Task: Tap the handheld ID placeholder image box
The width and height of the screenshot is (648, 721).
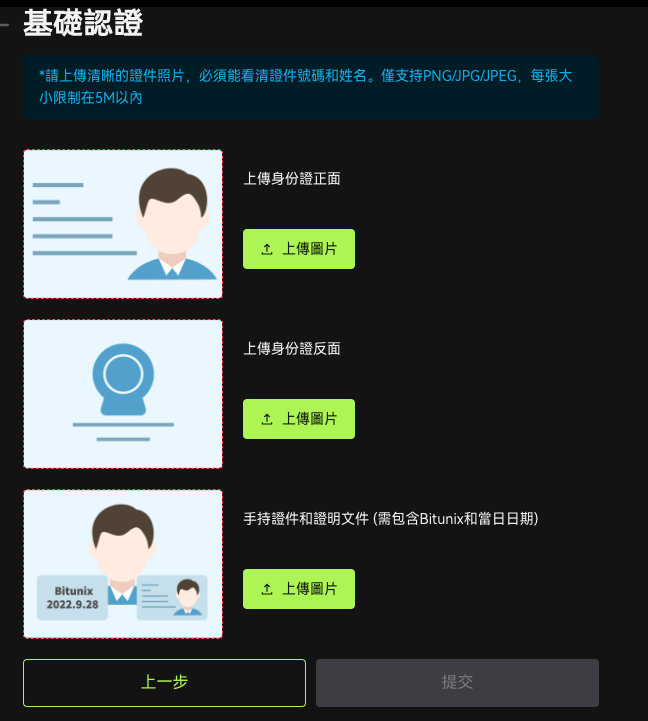Action: click(x=123, y=564)
